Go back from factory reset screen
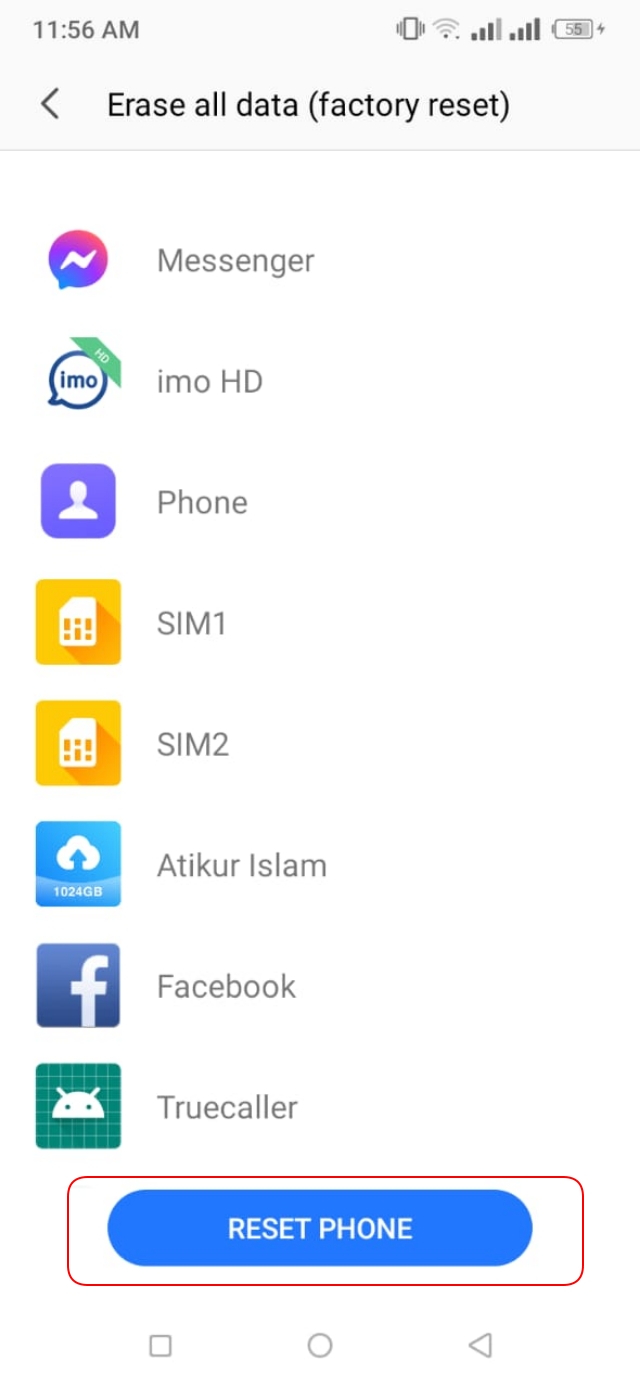The image size is (640, 1388). 50,104
